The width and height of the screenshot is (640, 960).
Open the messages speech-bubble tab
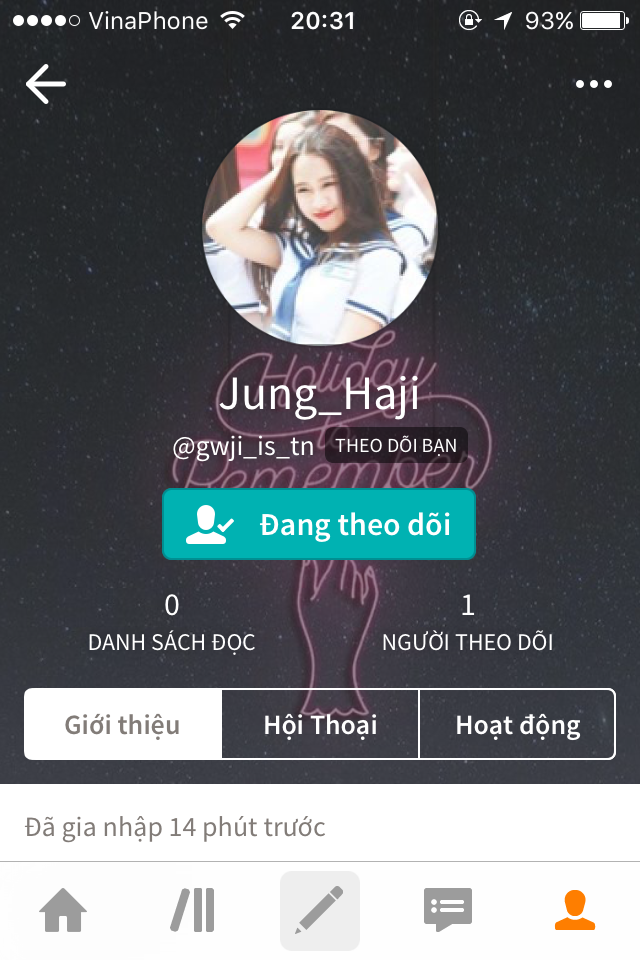pyautogui.click(x=447, y=910)
